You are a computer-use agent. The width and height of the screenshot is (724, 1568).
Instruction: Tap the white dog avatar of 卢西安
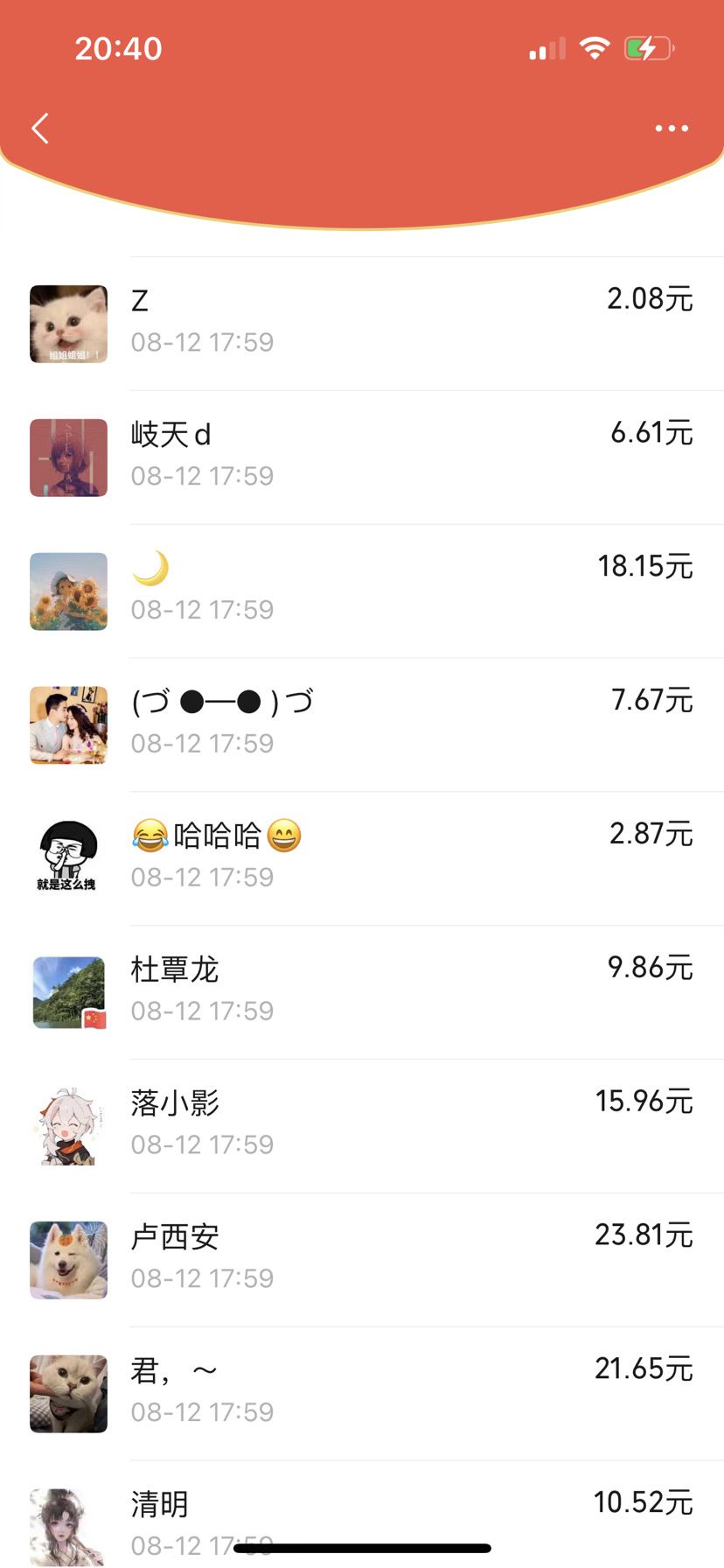pos(68,1260)
